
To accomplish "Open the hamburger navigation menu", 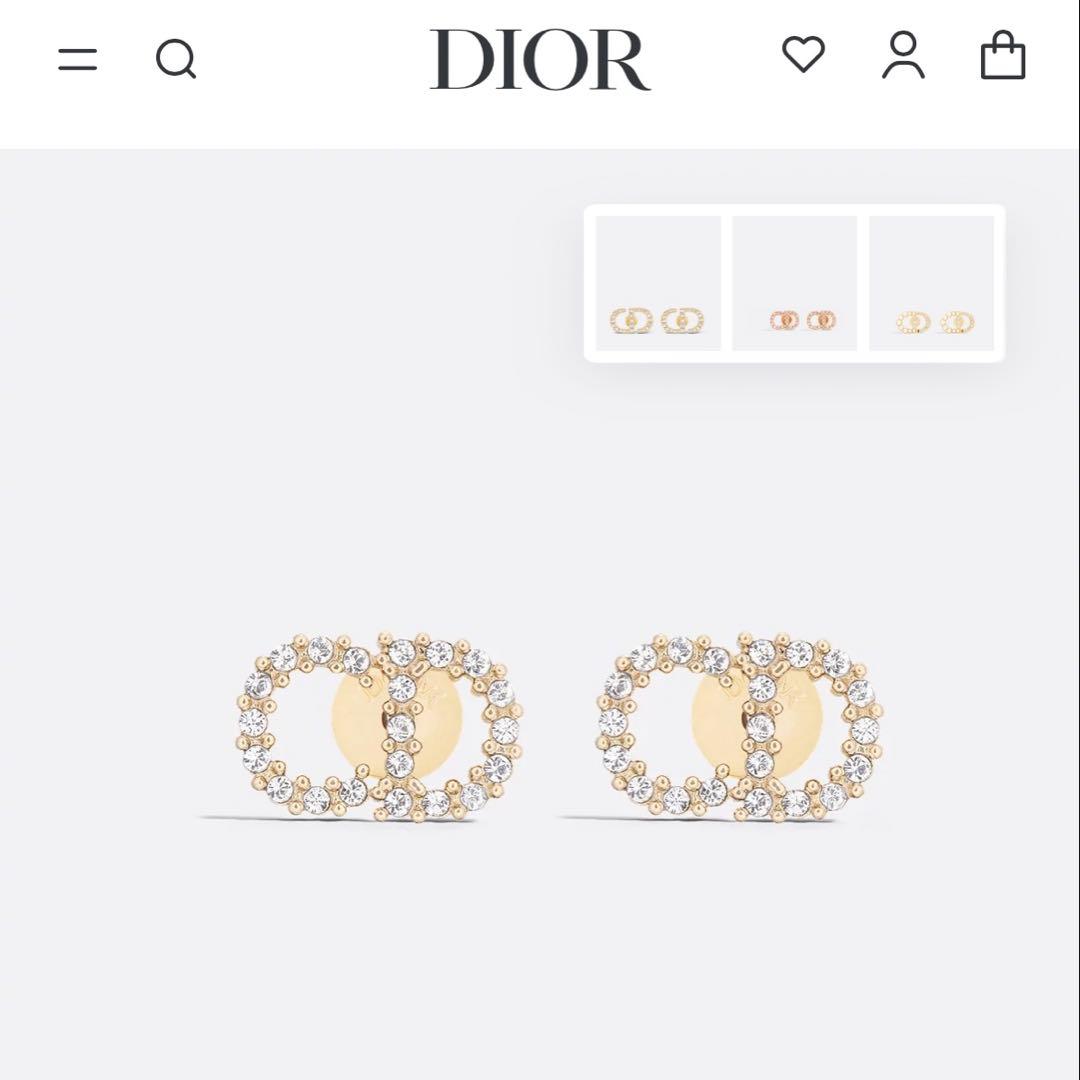I will click(x=77, y=59).
